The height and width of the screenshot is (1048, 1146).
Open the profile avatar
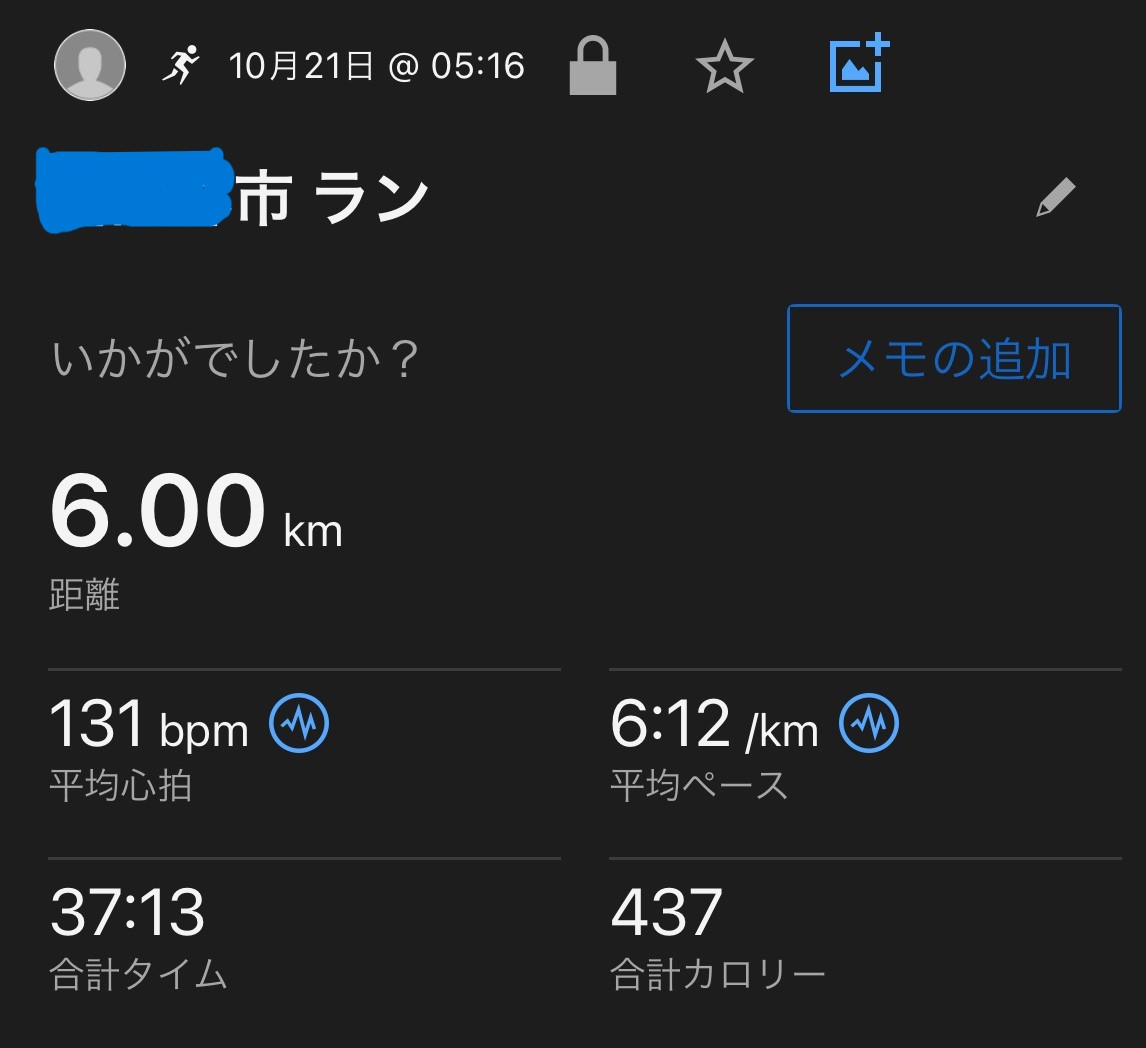click(90, 66)
